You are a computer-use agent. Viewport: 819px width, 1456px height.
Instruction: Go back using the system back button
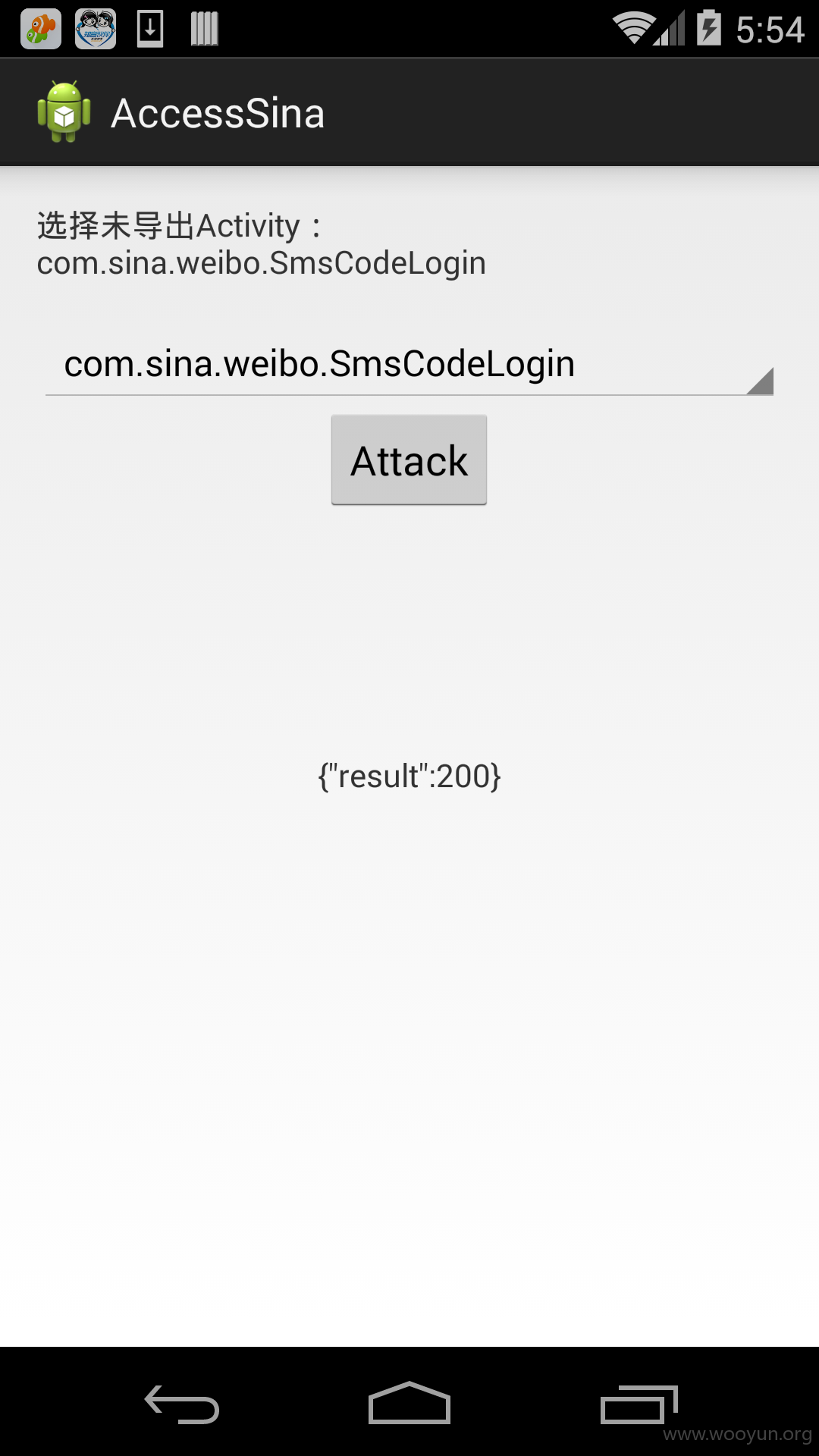click(182, 1404)
